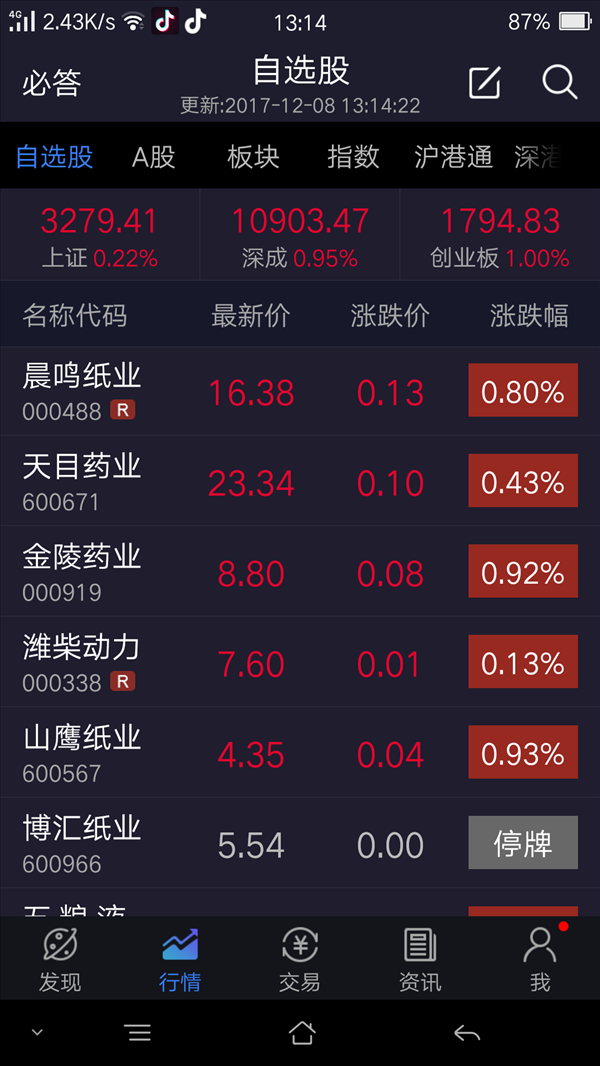Open 晨鸣纸业 stock details
The image size is (600, 1066).
click(300, 392)
